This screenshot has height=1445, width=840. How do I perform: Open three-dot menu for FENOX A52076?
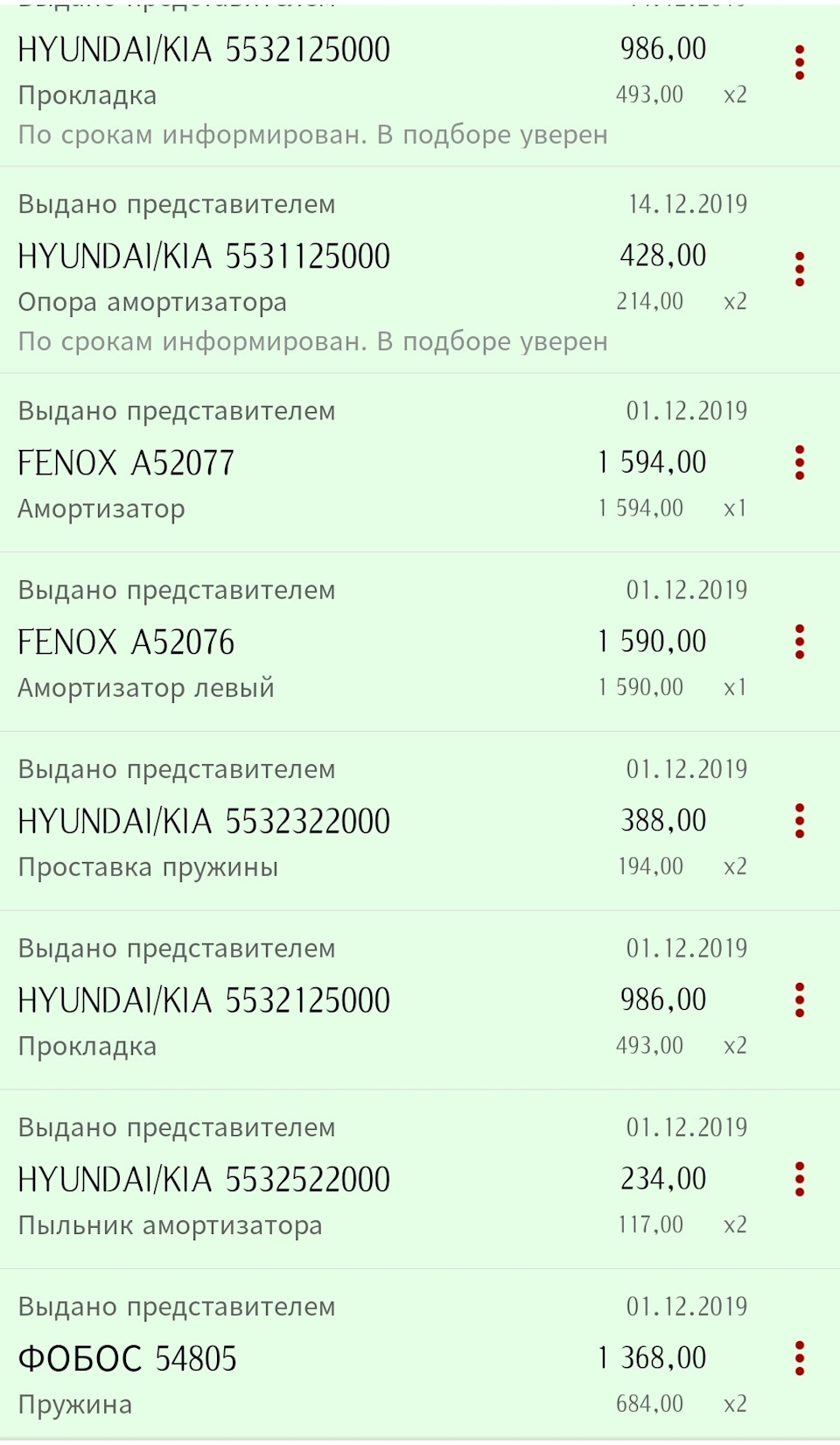799,642
